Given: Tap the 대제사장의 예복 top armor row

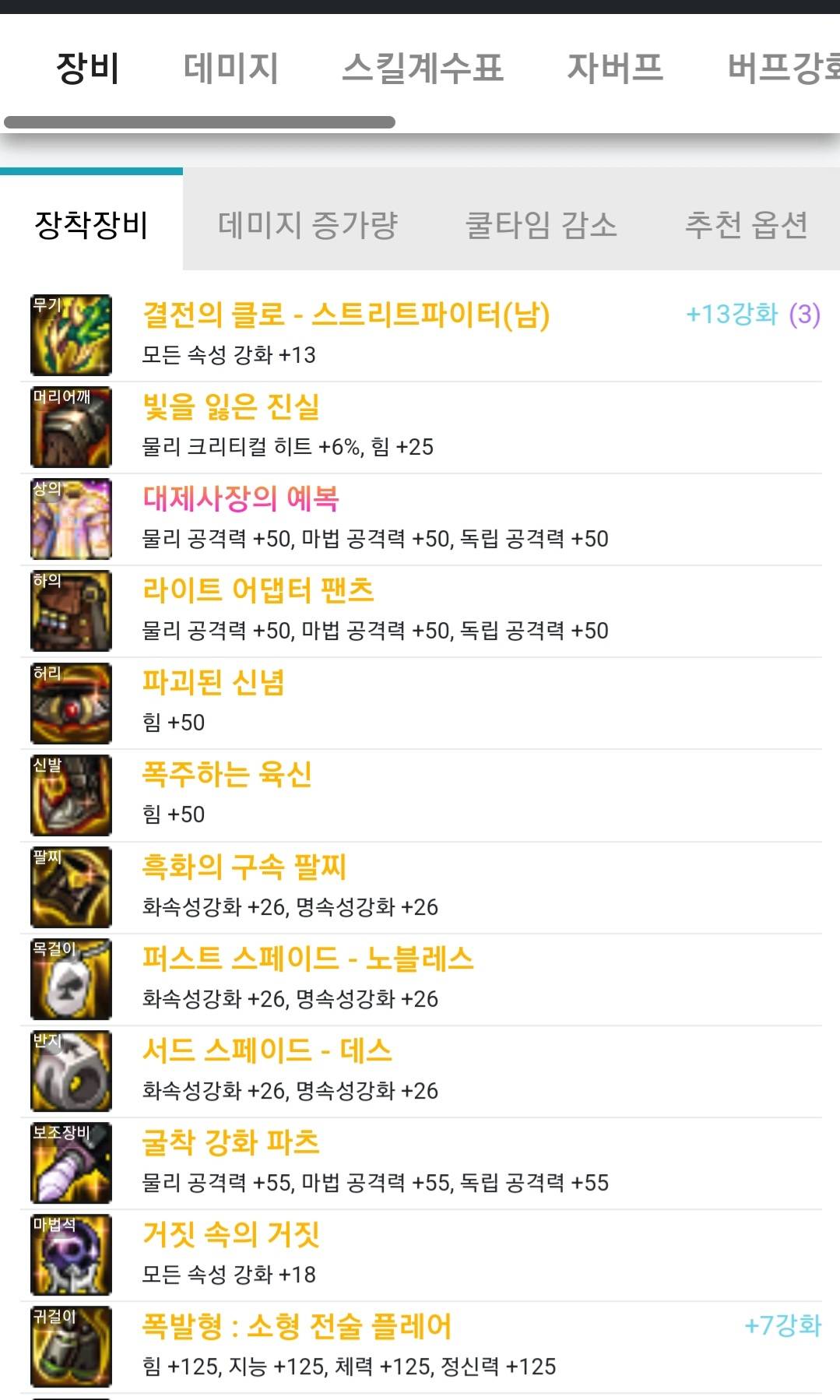Looking at the screenshot, I should tap(241, 499).
